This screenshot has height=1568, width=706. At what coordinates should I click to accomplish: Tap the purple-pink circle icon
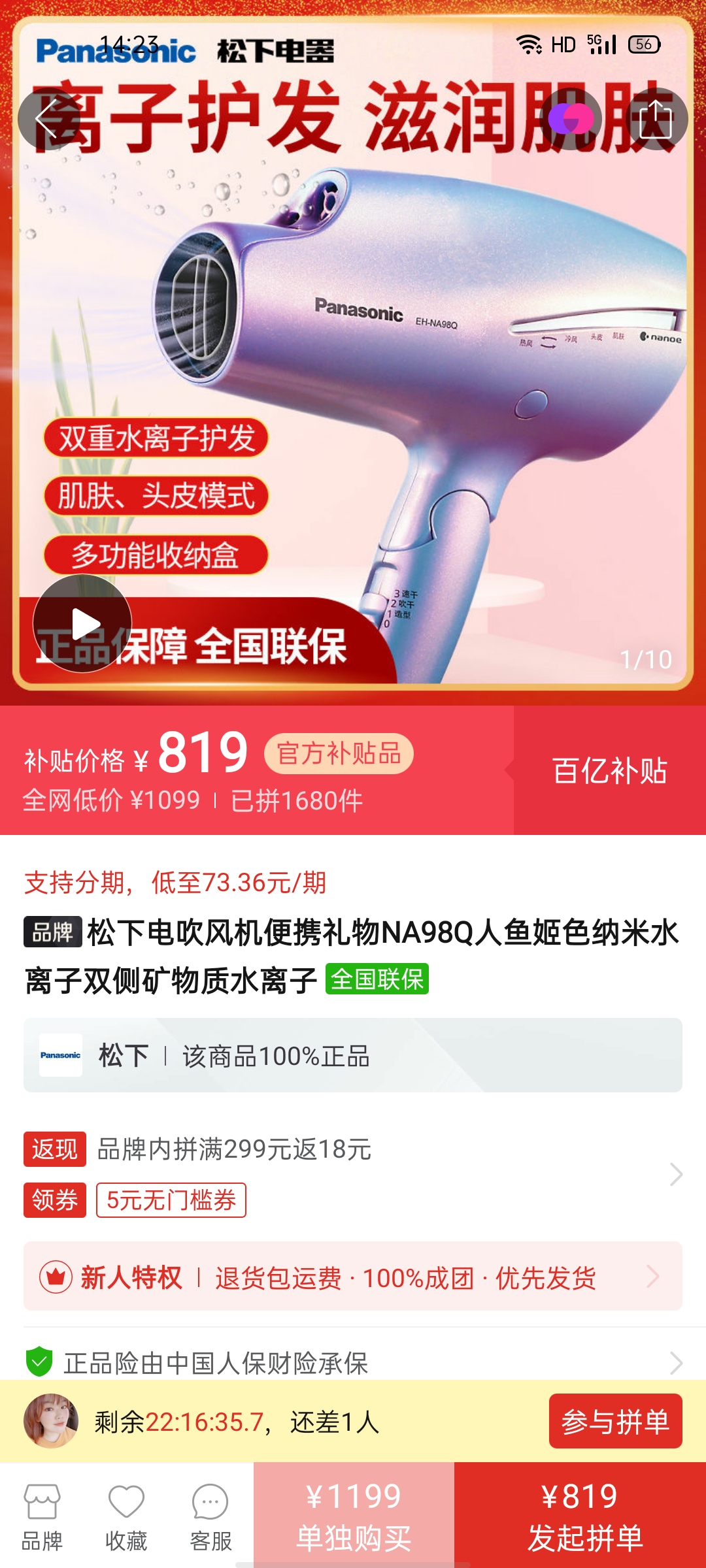coord(571,119)
